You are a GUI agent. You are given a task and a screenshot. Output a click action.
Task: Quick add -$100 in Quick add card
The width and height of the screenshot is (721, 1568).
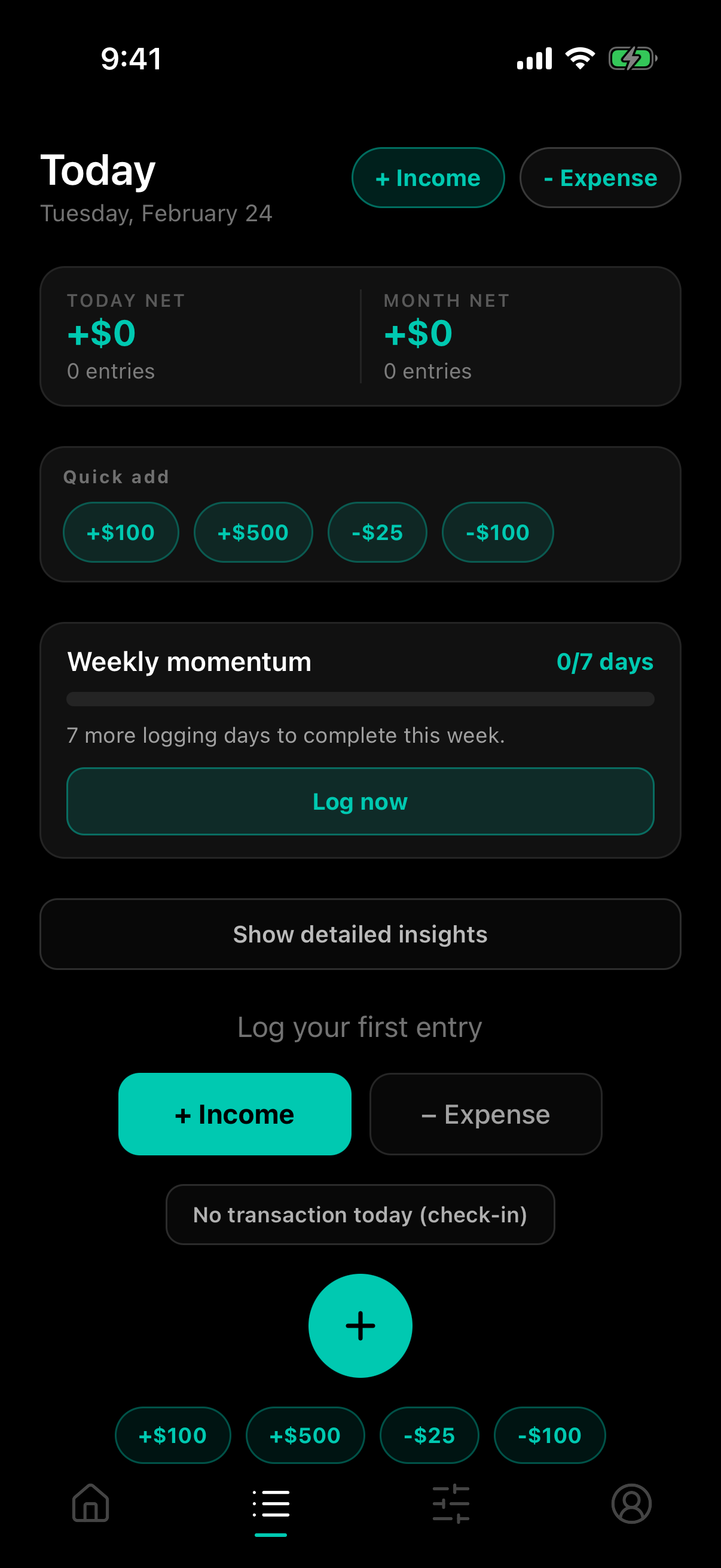click(x=497, y=533)
